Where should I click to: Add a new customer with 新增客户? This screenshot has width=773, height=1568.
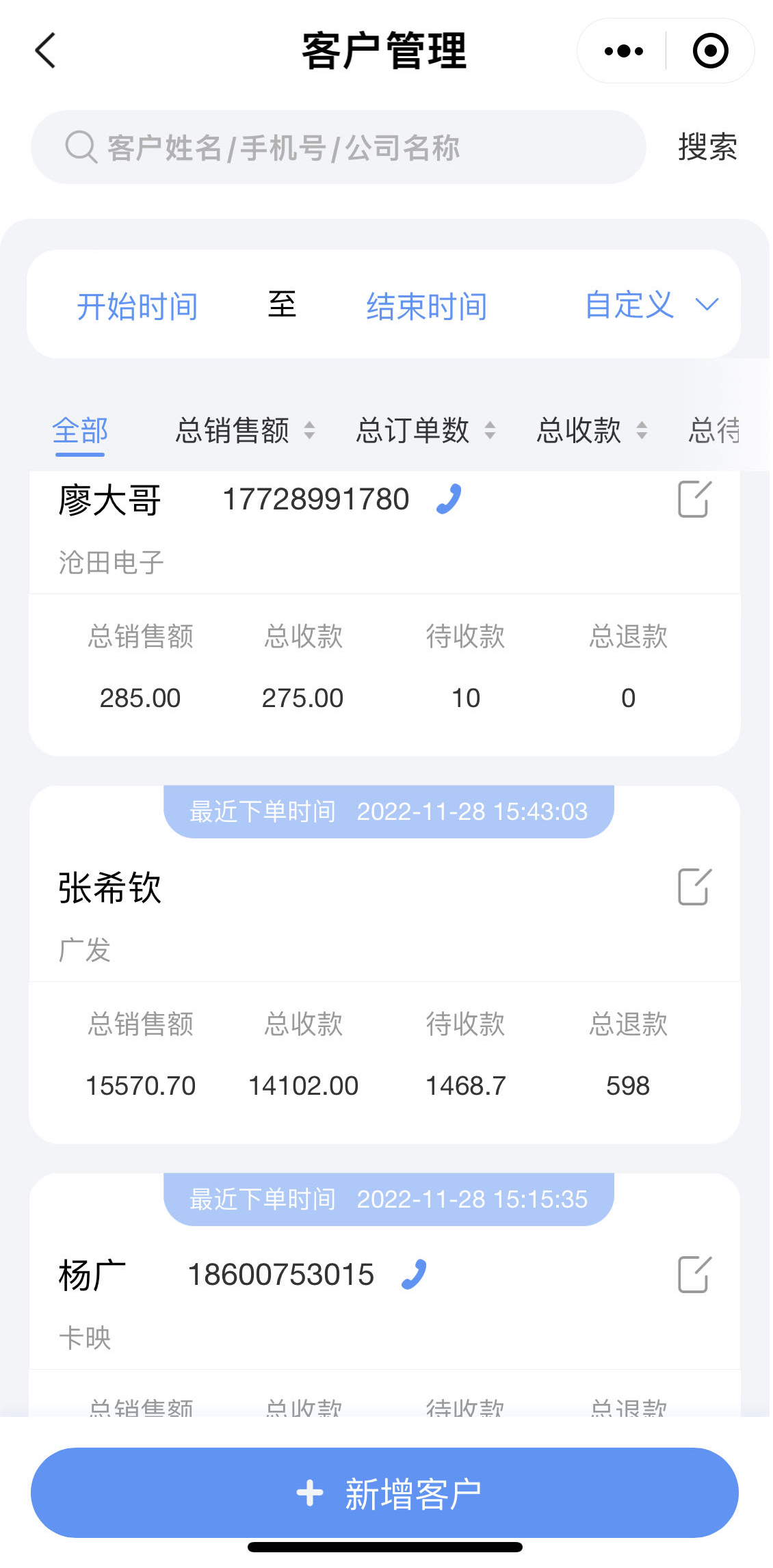384,1493
